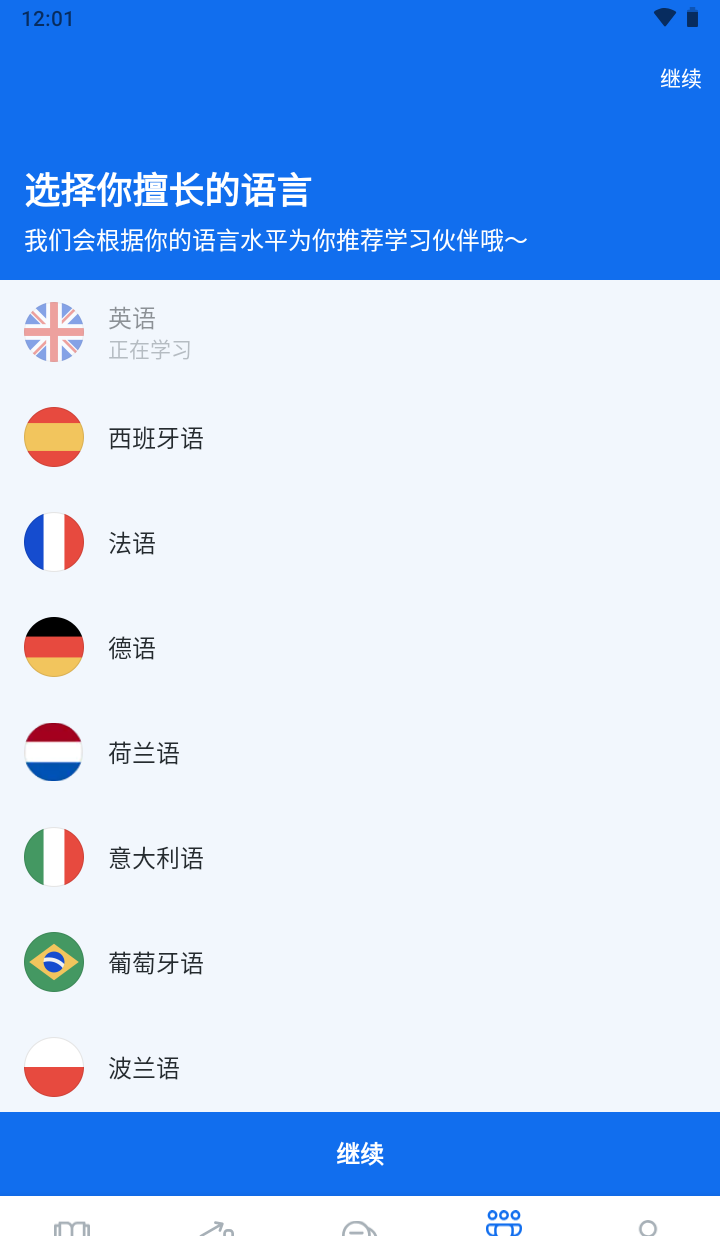Choose 意大利语 from the language list
The height and width of the screenshot is (1236, 720).
pos(156,858)
